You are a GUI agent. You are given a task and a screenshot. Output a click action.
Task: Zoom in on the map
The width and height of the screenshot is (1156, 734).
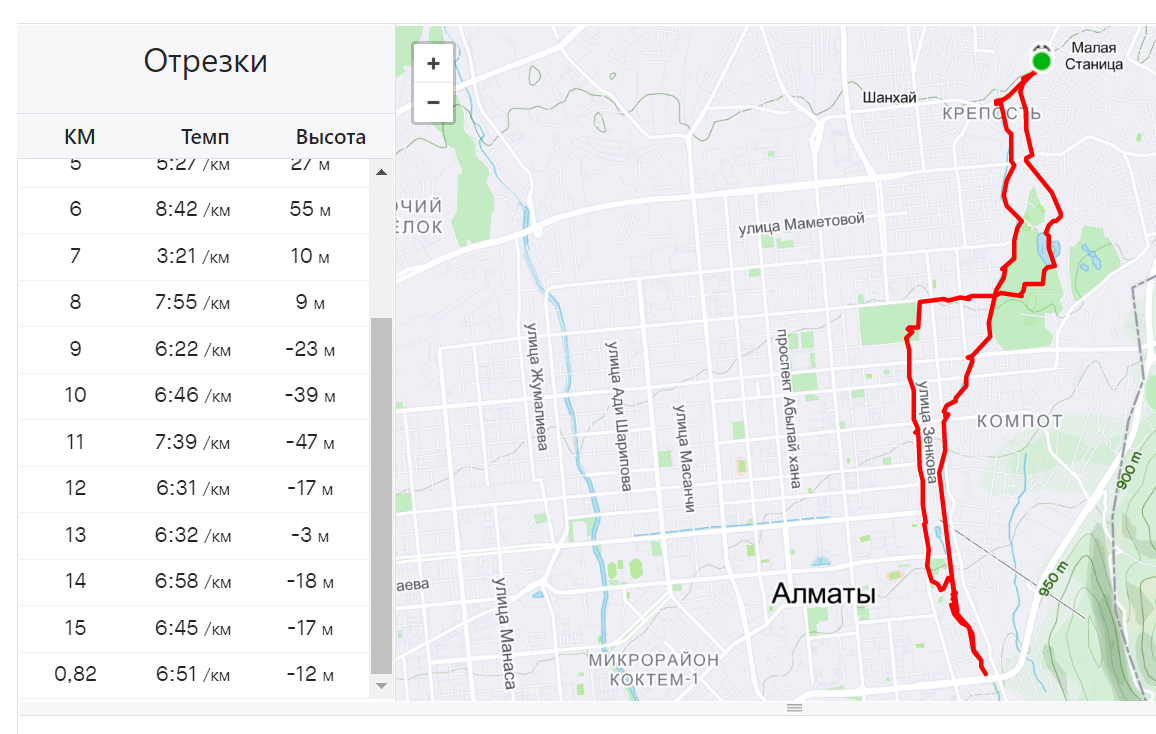[x=433, y=64]
